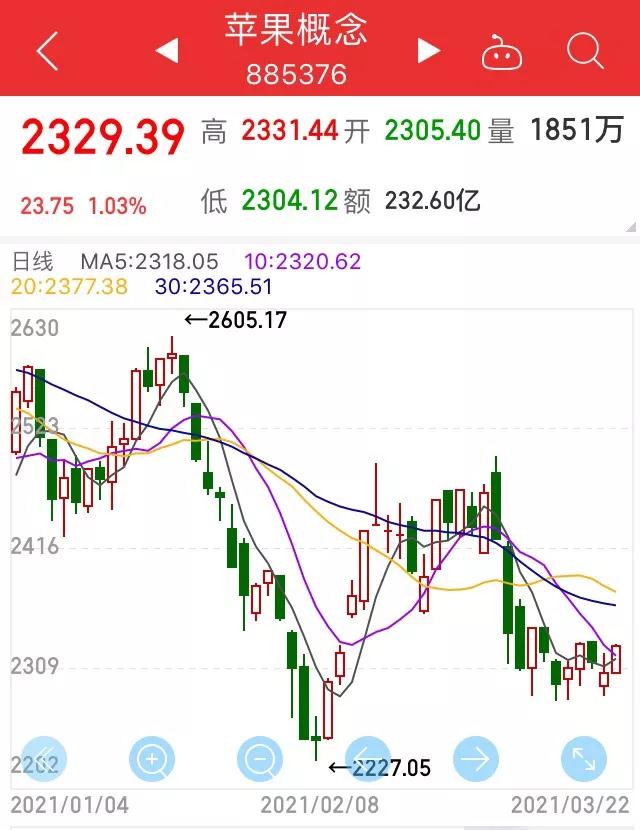Zoom in on the K-line chart
This screenshot has width=640, height=830.
click(x=152, y=760)
